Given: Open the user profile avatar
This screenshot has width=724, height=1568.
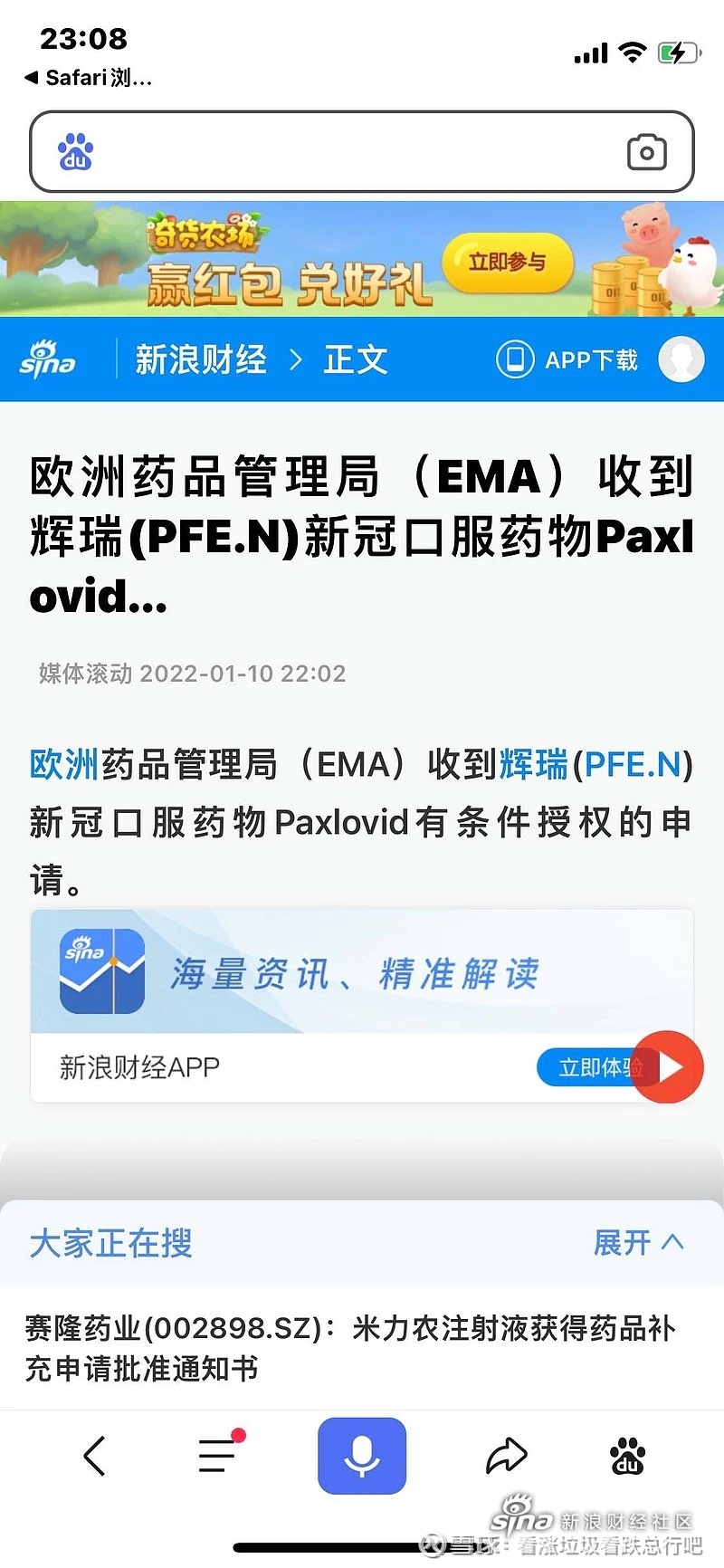Looking at the screenshot, I should point(681,359).
